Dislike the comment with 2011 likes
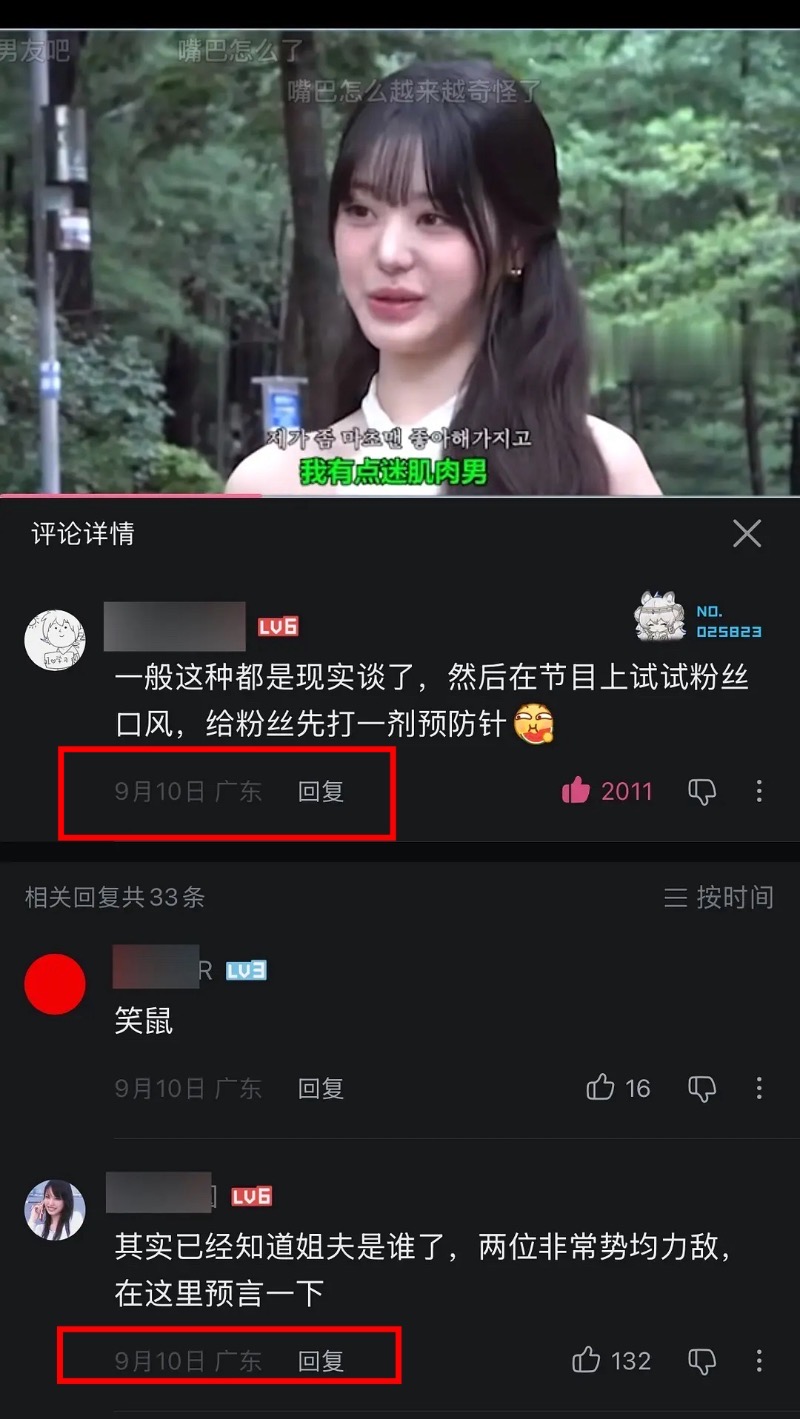Viewport: 800px width, 1419px height. click(702, 792)
